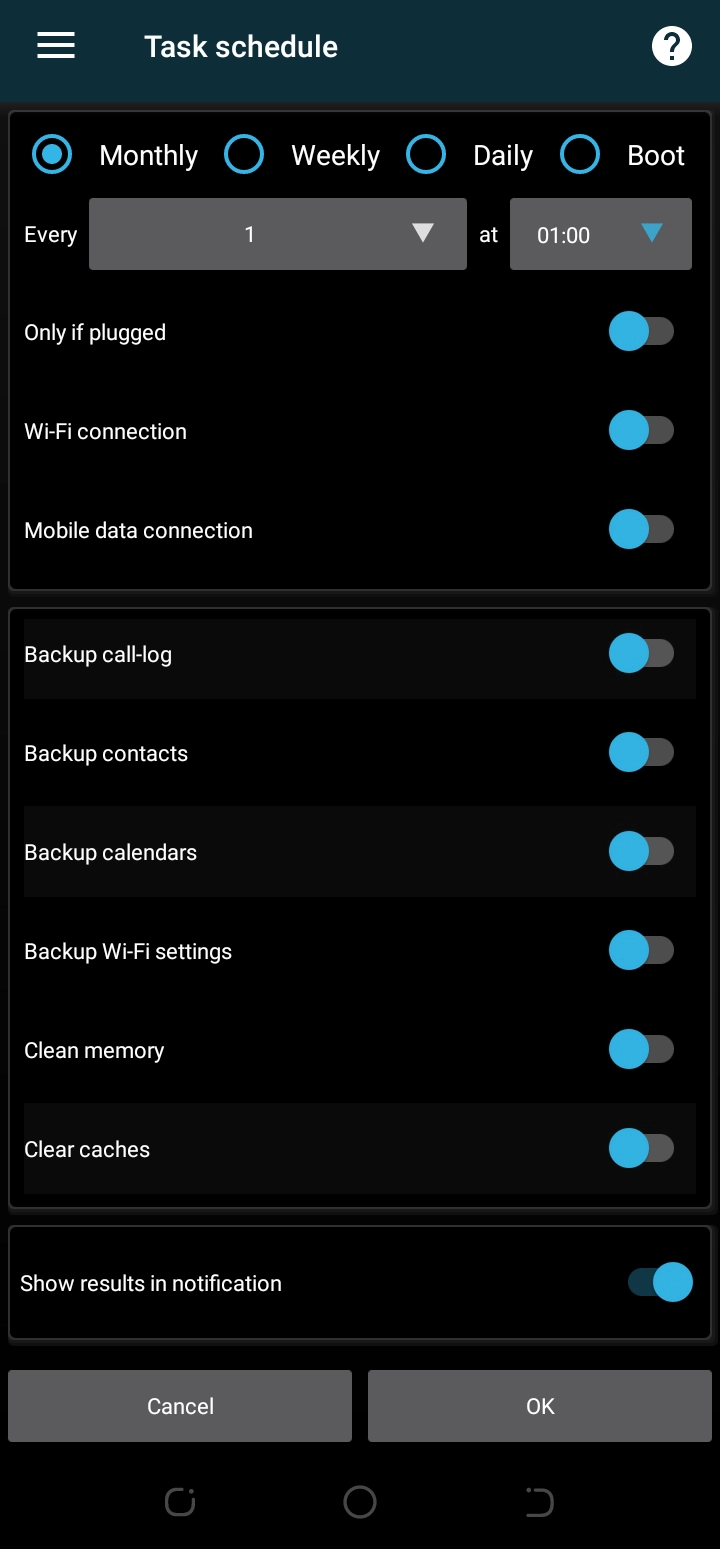
Task: Enable Backup call-log
Action: [641, 654]
